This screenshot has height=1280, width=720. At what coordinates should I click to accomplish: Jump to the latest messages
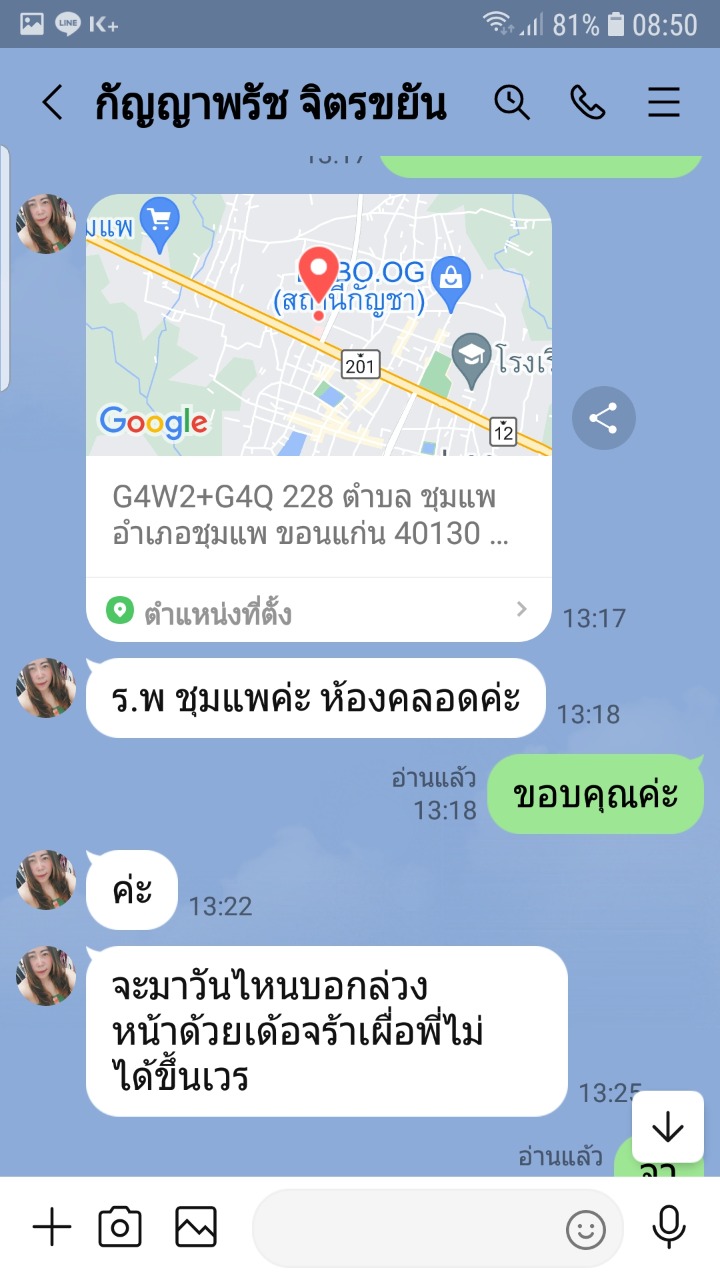(667, 1128)
